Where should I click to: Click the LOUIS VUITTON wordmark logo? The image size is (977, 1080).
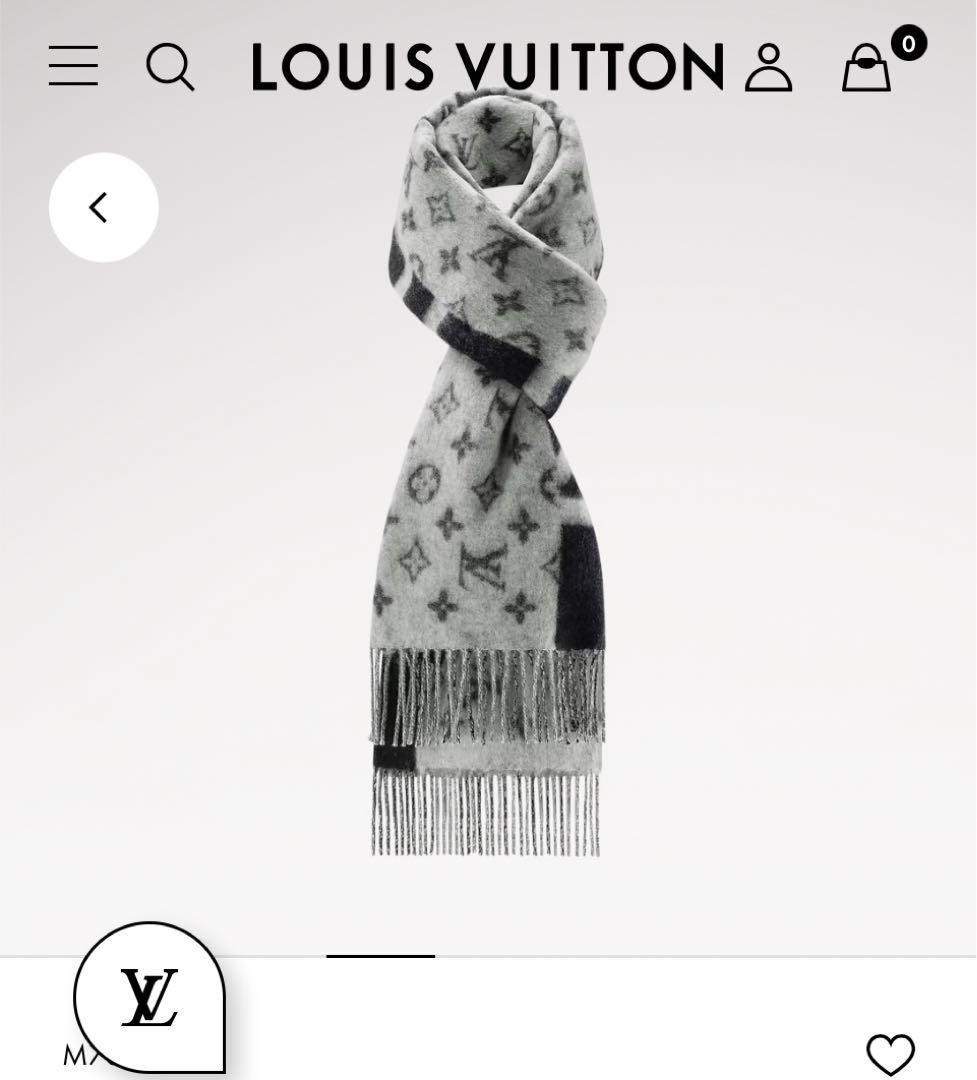(487, 68)
